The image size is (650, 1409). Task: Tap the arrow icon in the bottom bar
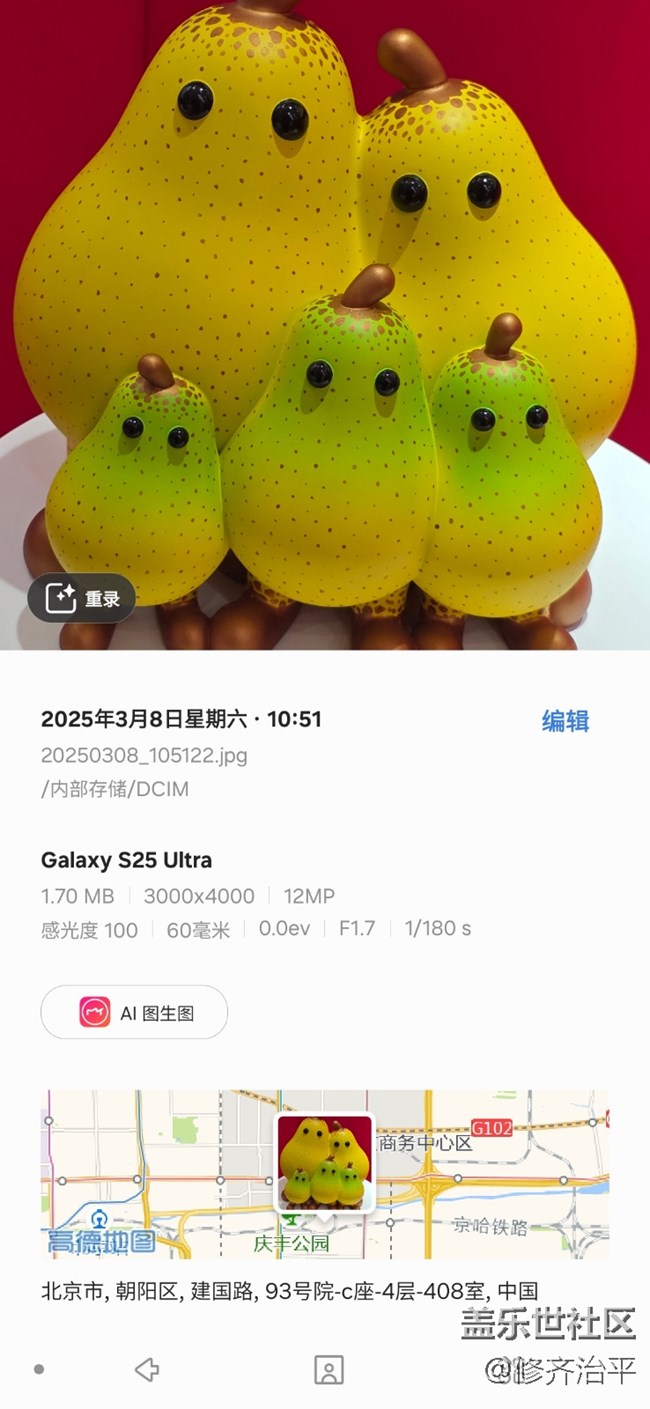point(147,1369)
